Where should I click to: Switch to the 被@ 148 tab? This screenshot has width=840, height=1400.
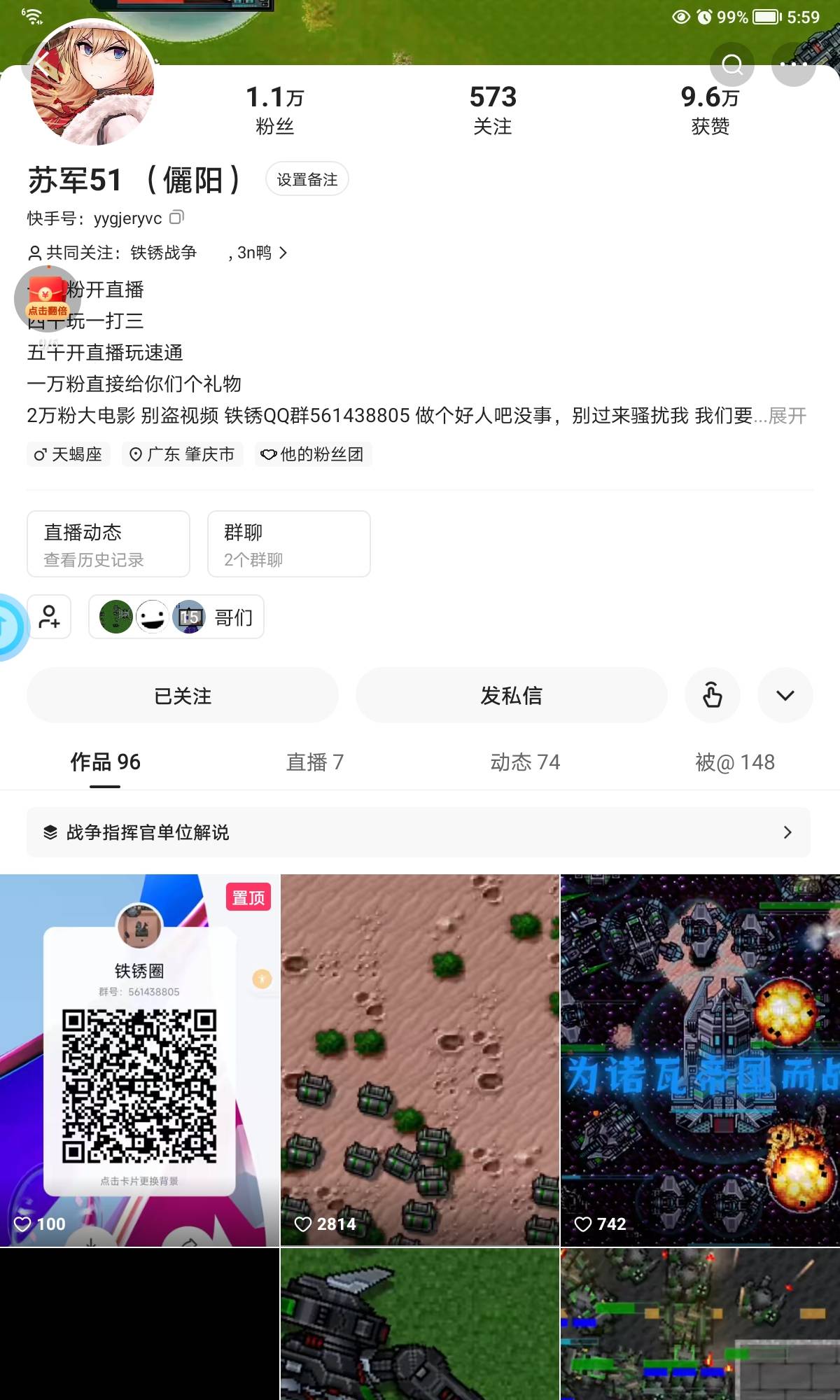tap(735, 762)
